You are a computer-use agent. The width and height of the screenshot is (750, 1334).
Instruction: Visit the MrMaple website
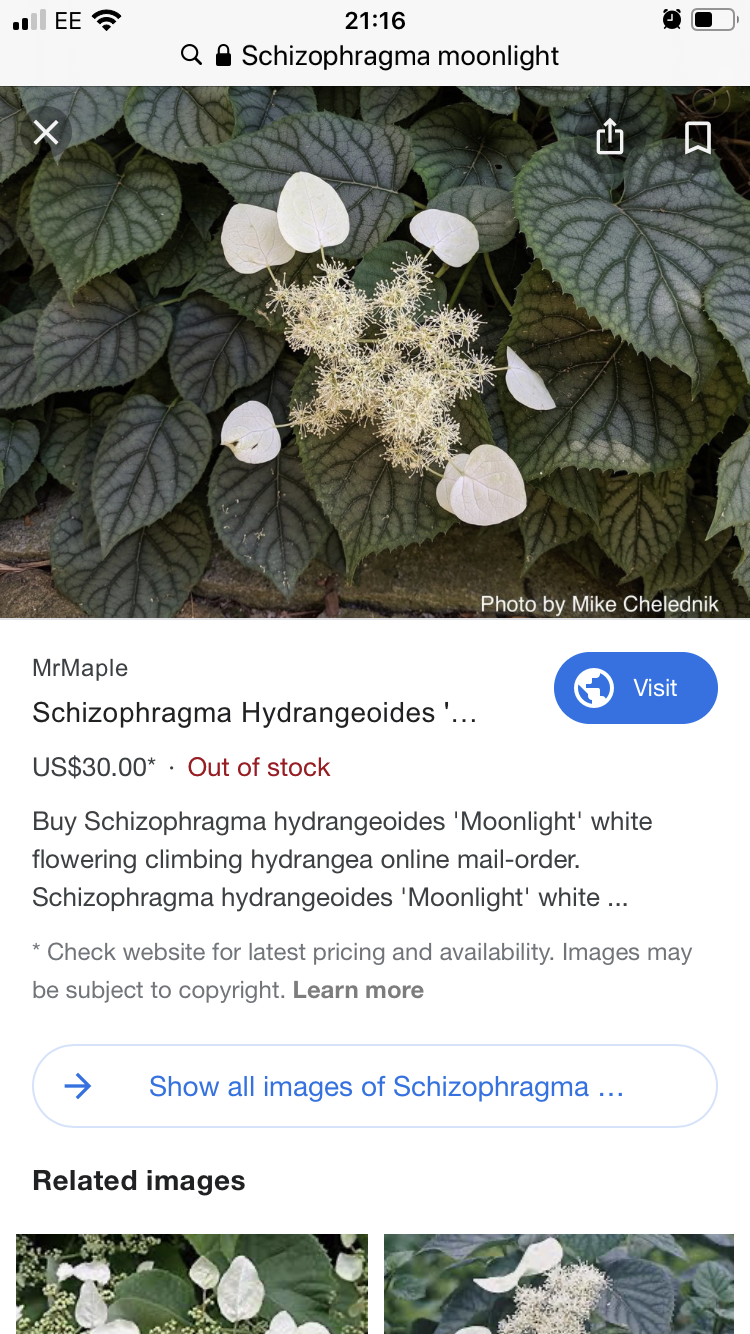tap(636, 688)
